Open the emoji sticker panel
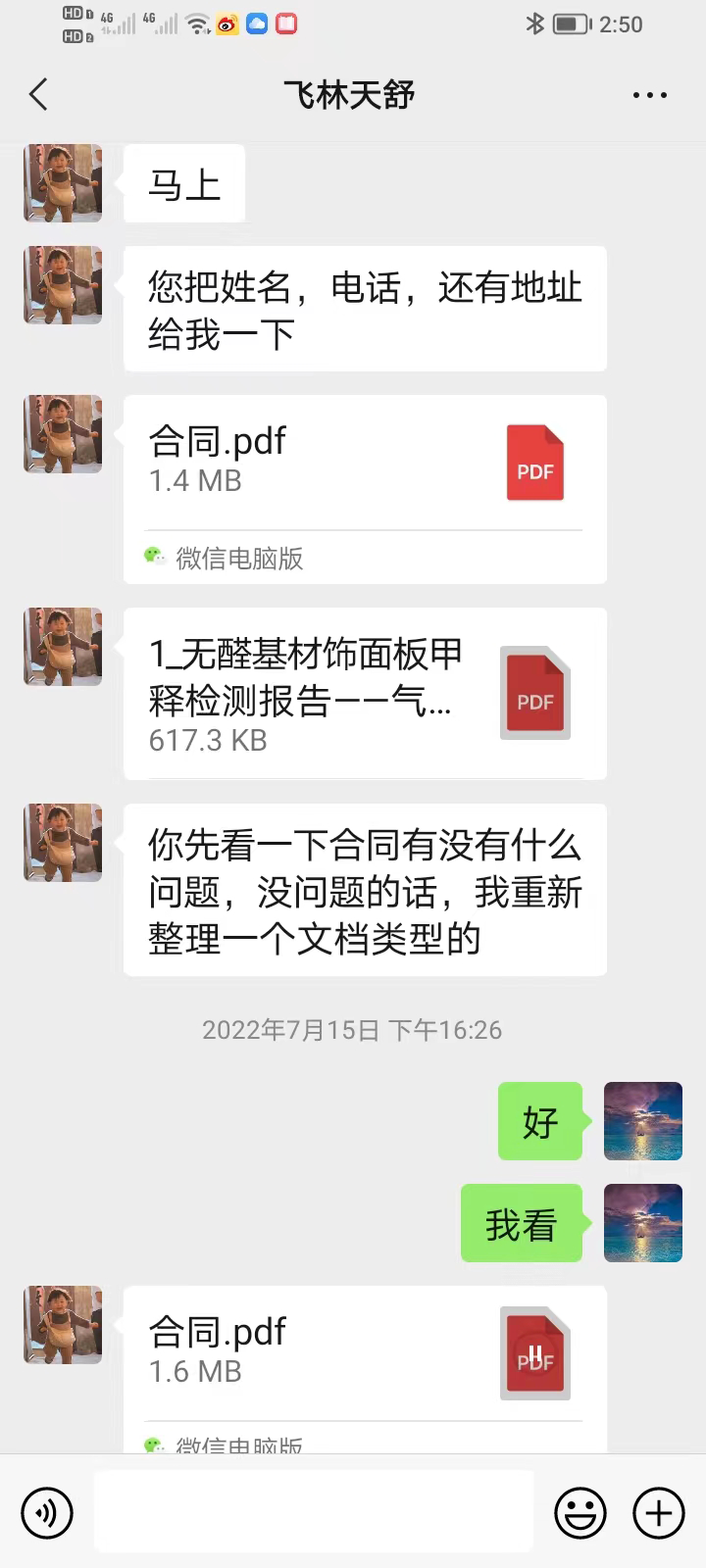This screenshot has width=706, height=1568. point(580,1513)
